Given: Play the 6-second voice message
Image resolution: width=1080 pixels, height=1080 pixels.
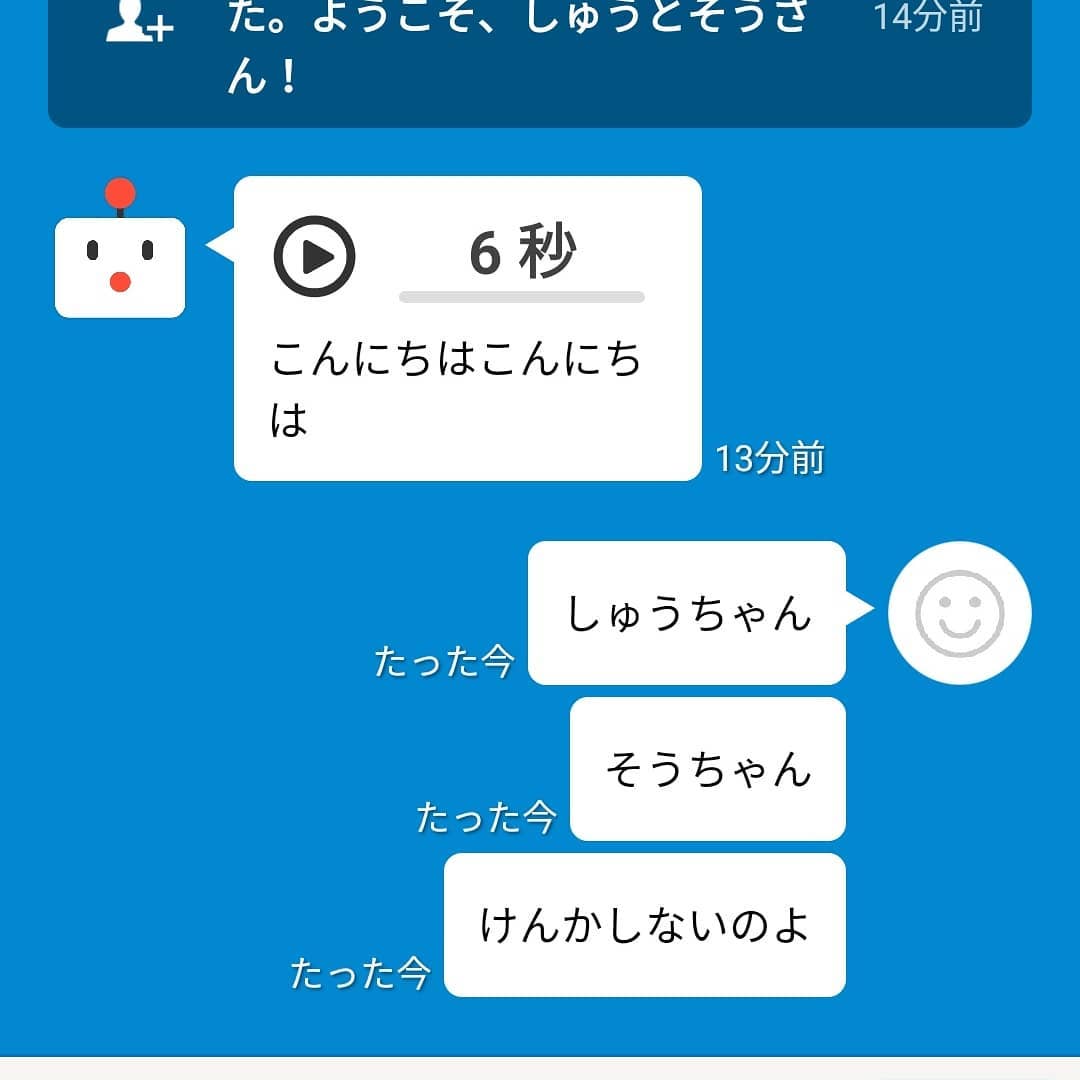Looking at the screenshot, I should pyautogui.click(x=315, y=257).
